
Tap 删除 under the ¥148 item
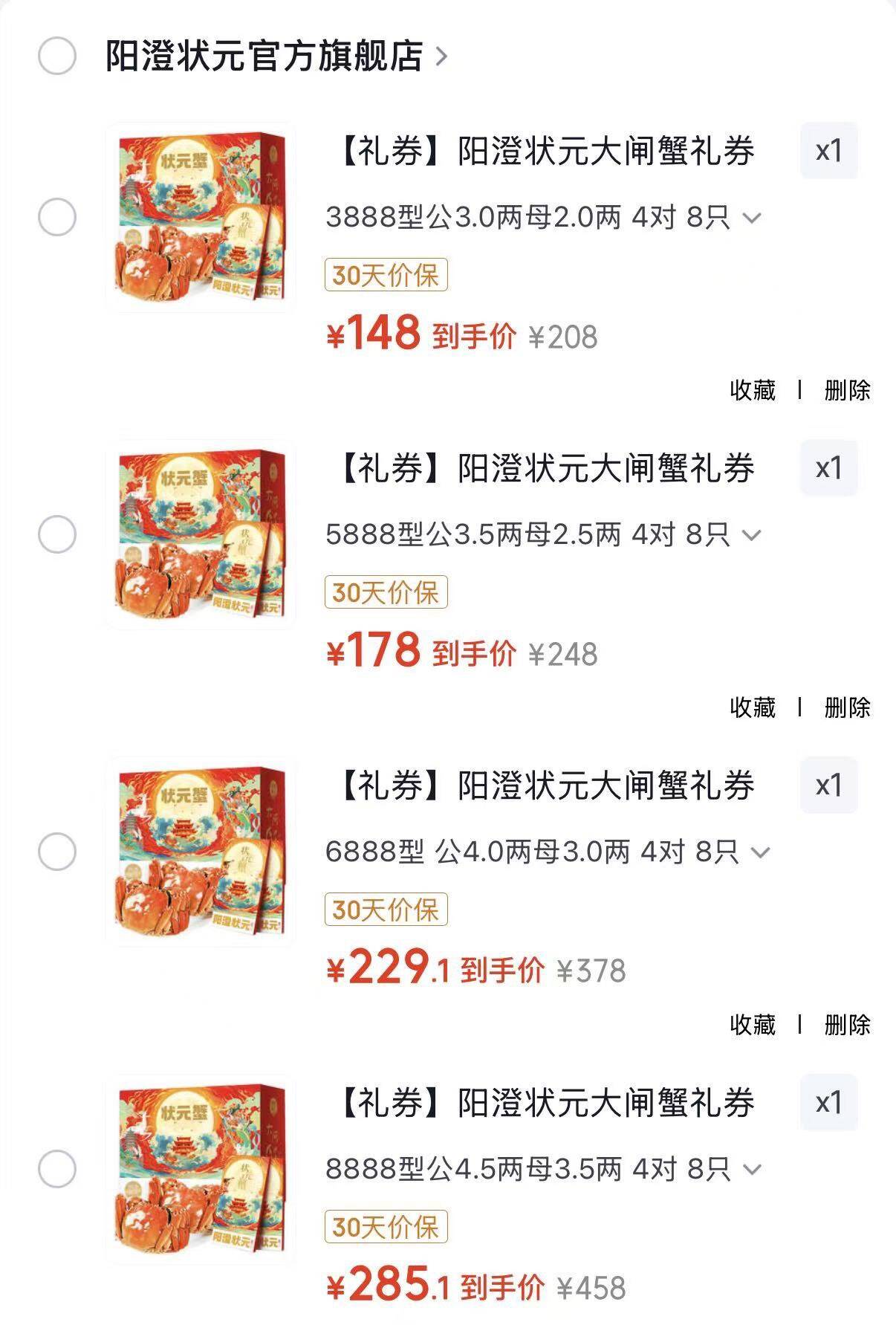pyautogui.click(x=847, y=390)
